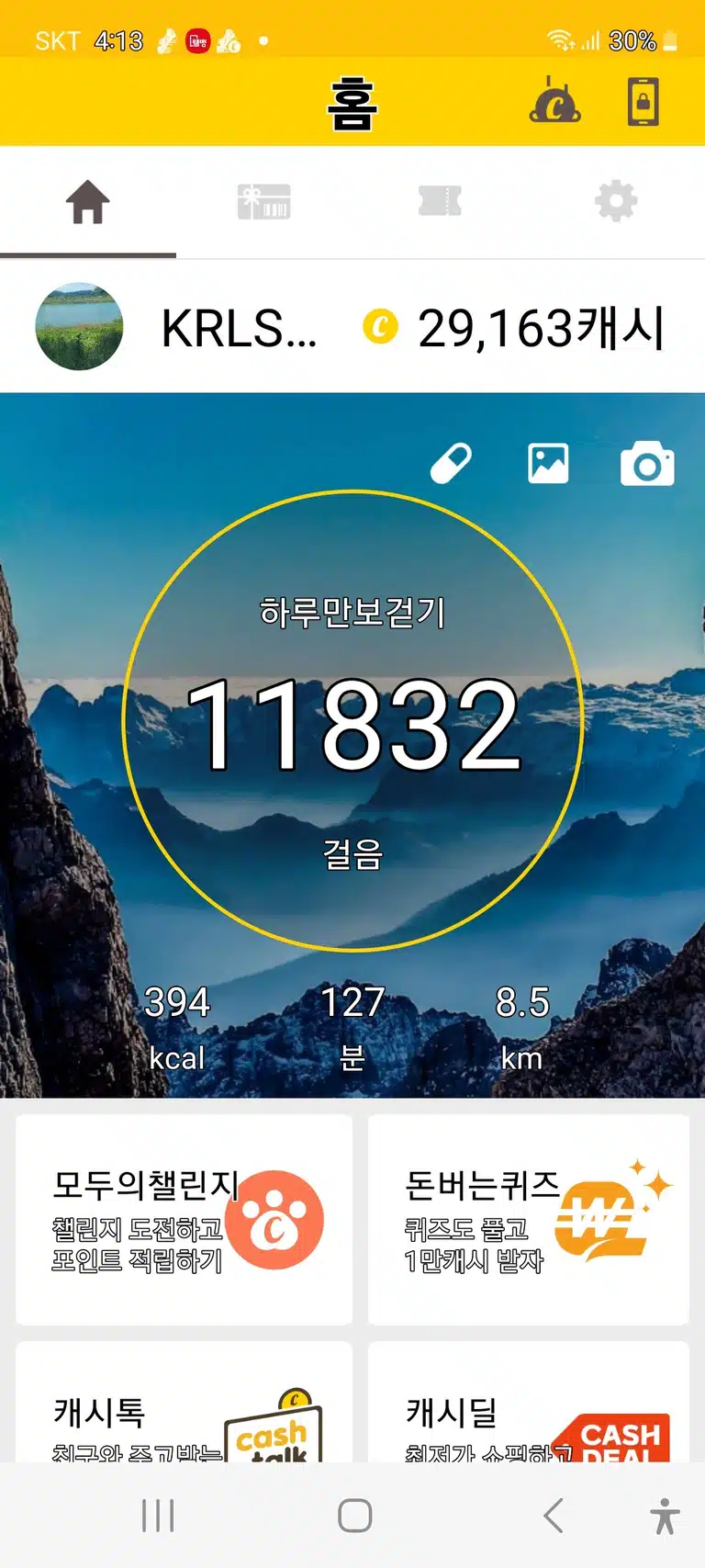Tap the pill icon above step counter

(452, 464)
